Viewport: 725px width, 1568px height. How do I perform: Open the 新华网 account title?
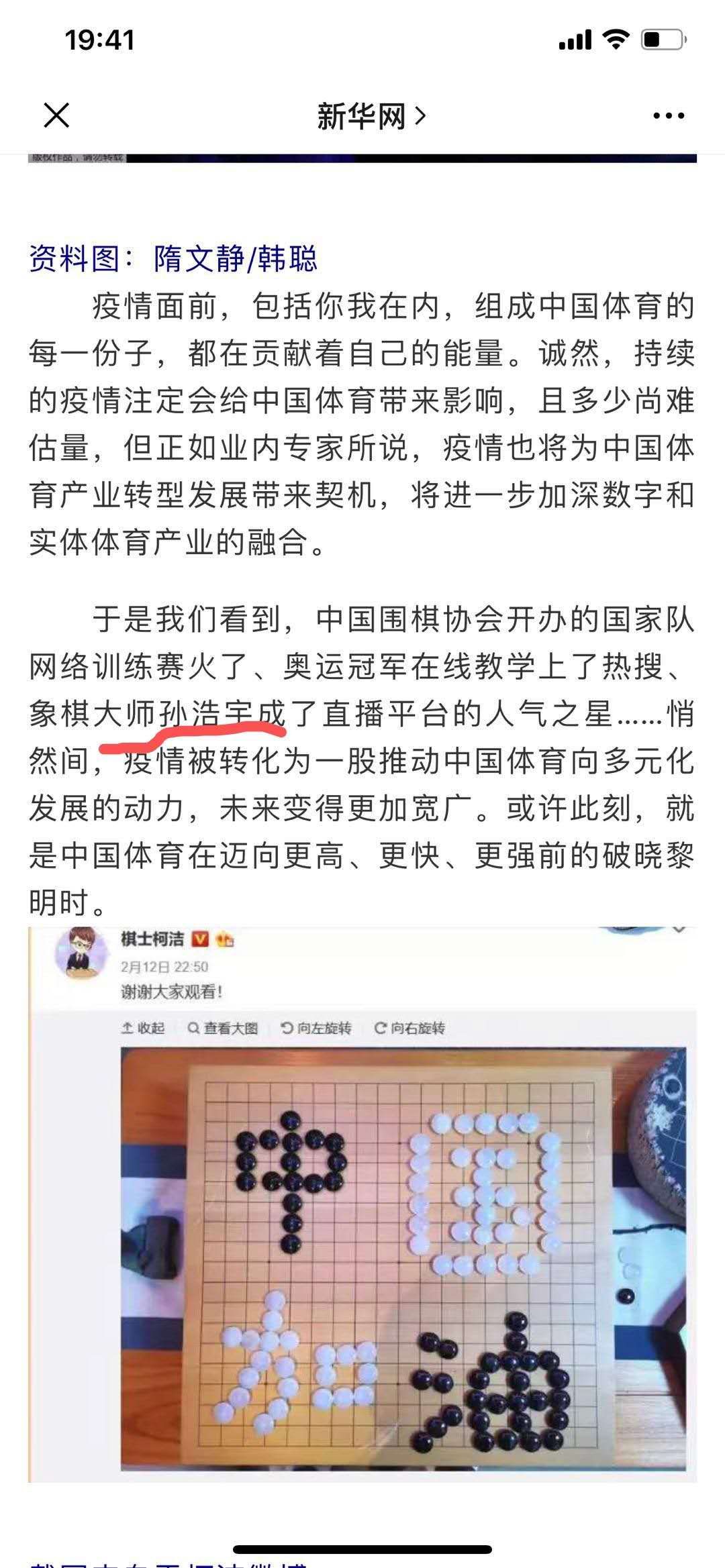coord(371,117)
